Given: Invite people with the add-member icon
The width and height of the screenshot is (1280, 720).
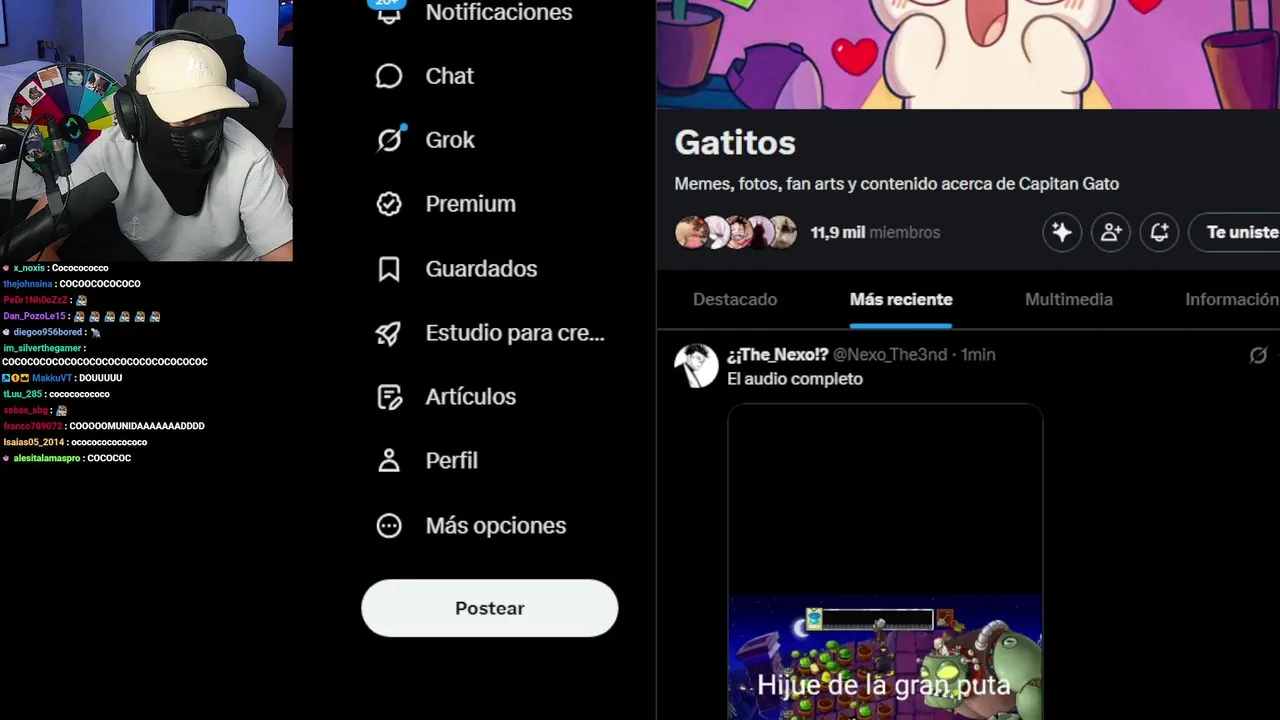Looking at the screenshot, I should tap(1111, 232).
